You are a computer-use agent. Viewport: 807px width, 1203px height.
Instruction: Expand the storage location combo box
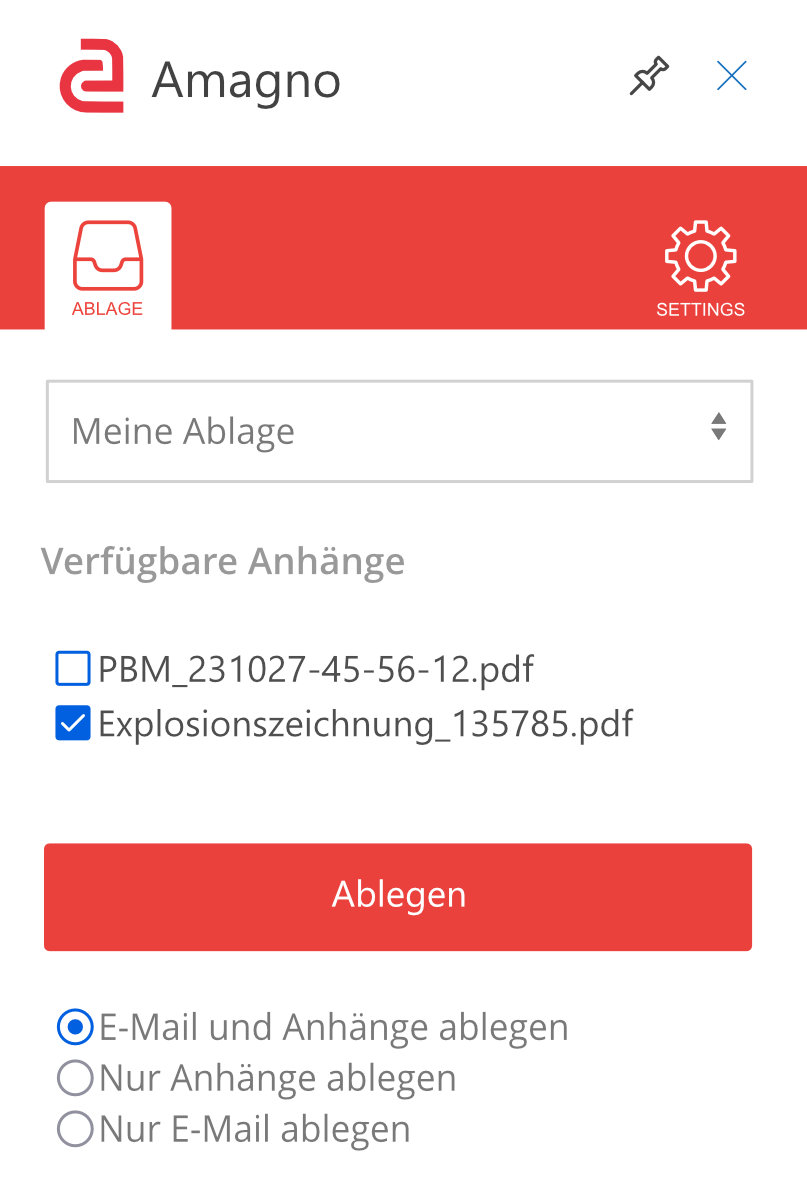(400, 430)
